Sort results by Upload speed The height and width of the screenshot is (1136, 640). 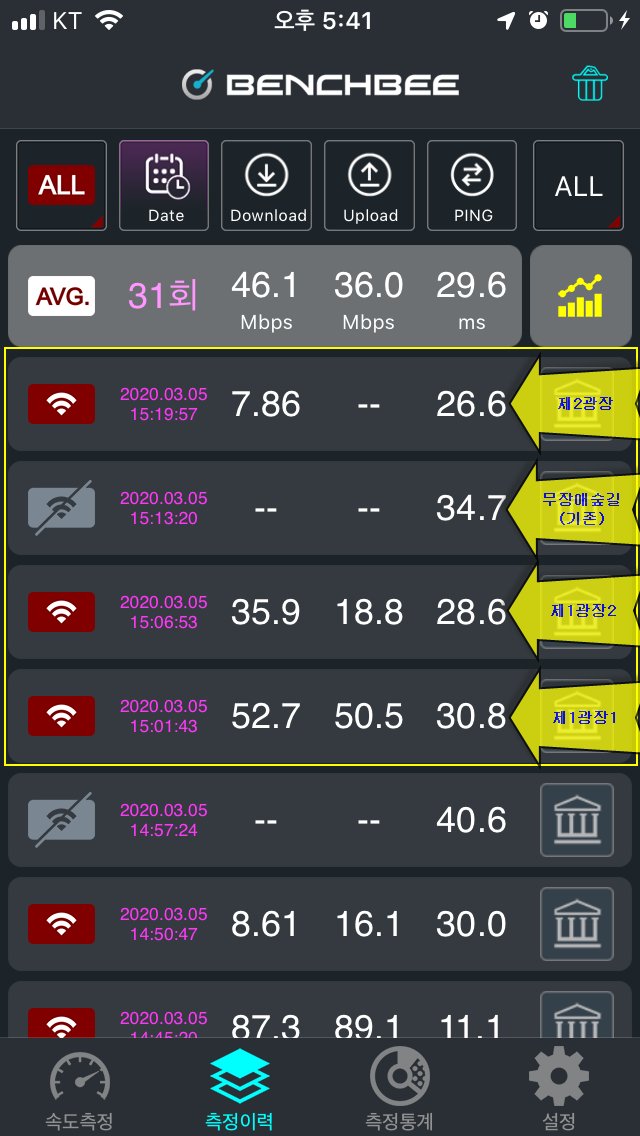pos(370,185)
